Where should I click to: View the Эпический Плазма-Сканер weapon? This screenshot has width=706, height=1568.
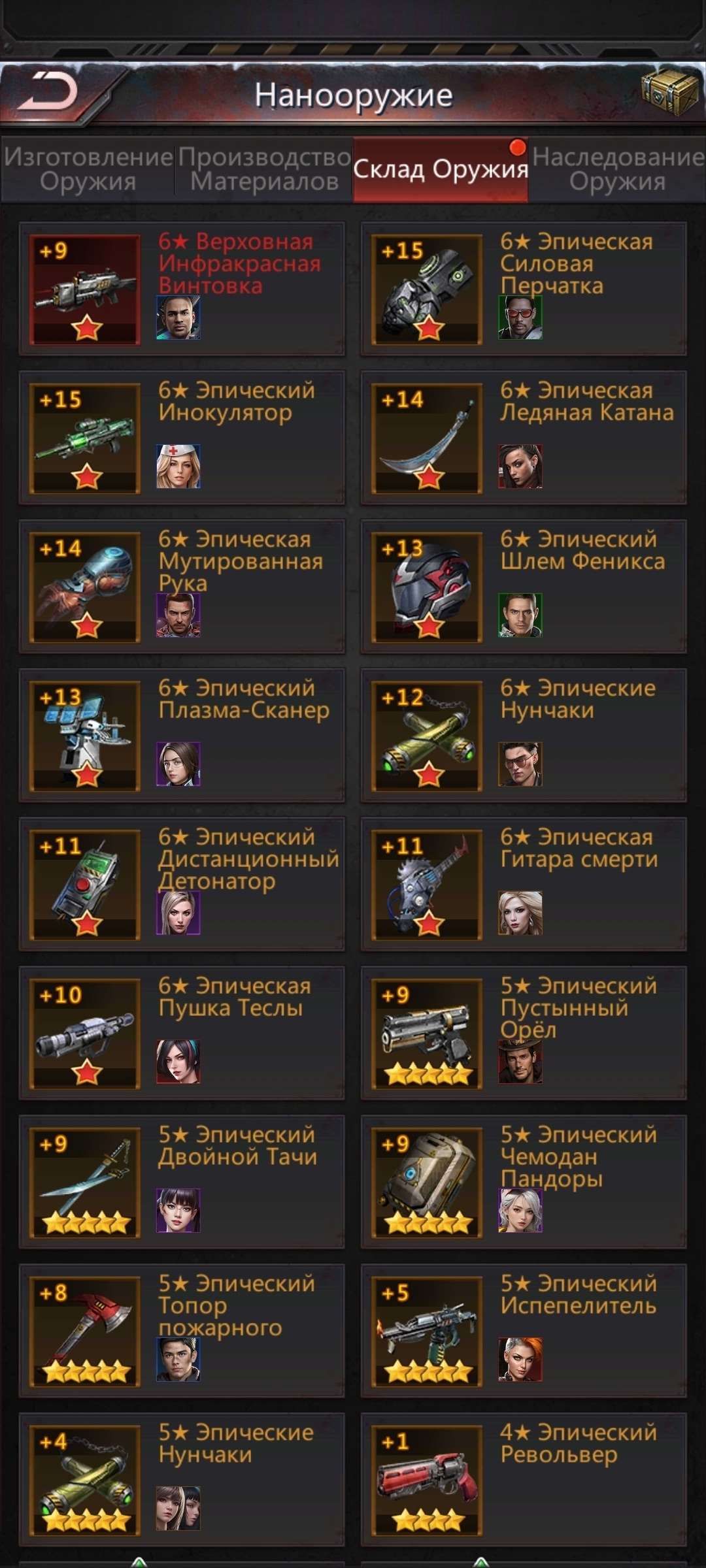coord(182,735)
